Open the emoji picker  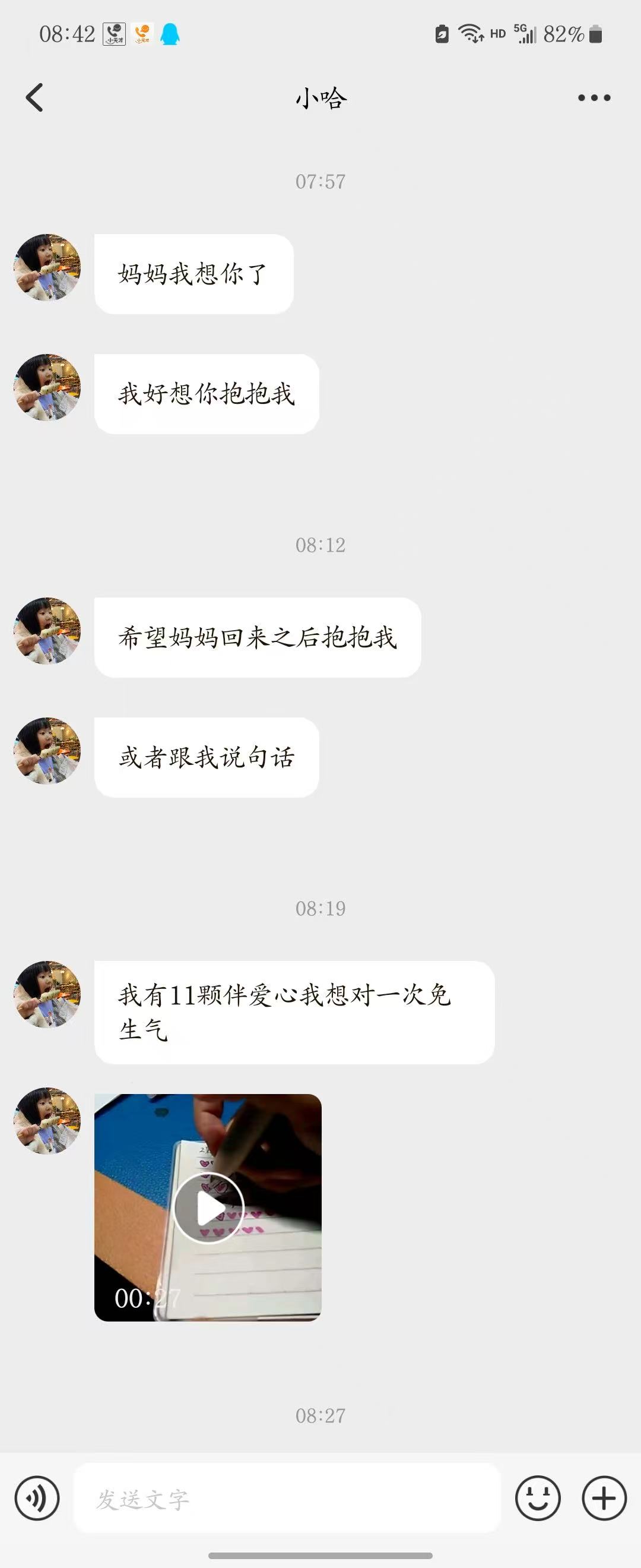click(538, 1498)
